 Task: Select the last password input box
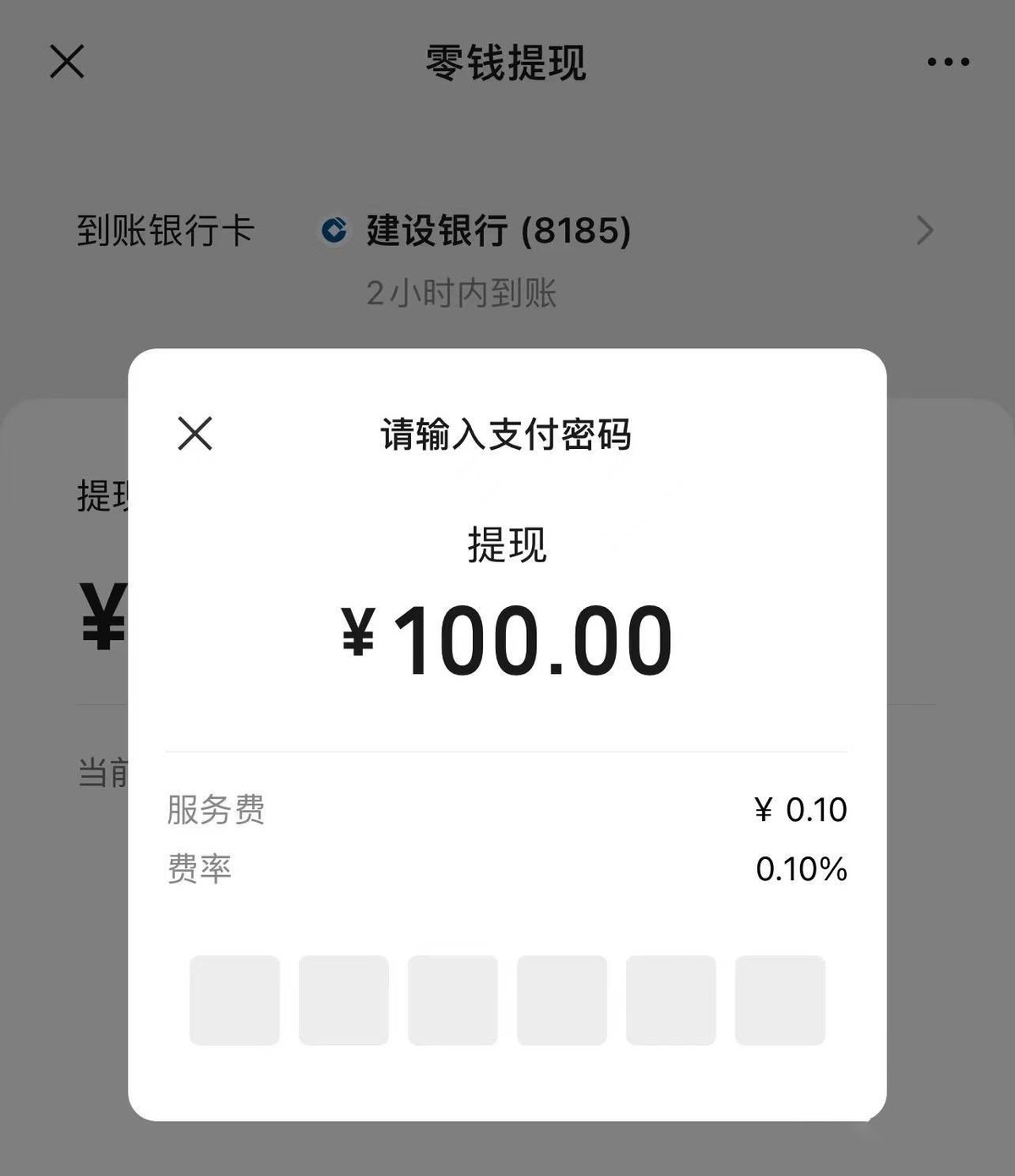pyautogui.click(x=778, y=1000)
